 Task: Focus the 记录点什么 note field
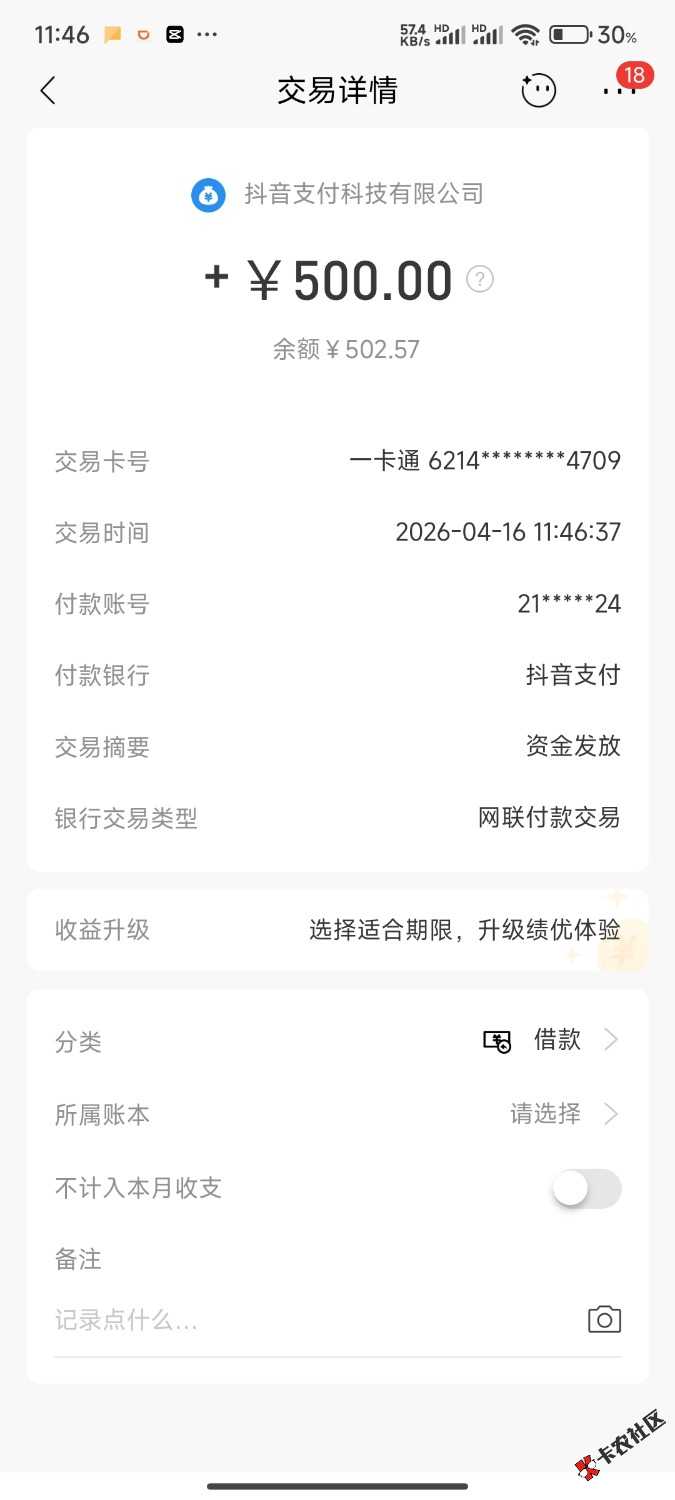click(x=300, y=1321)
